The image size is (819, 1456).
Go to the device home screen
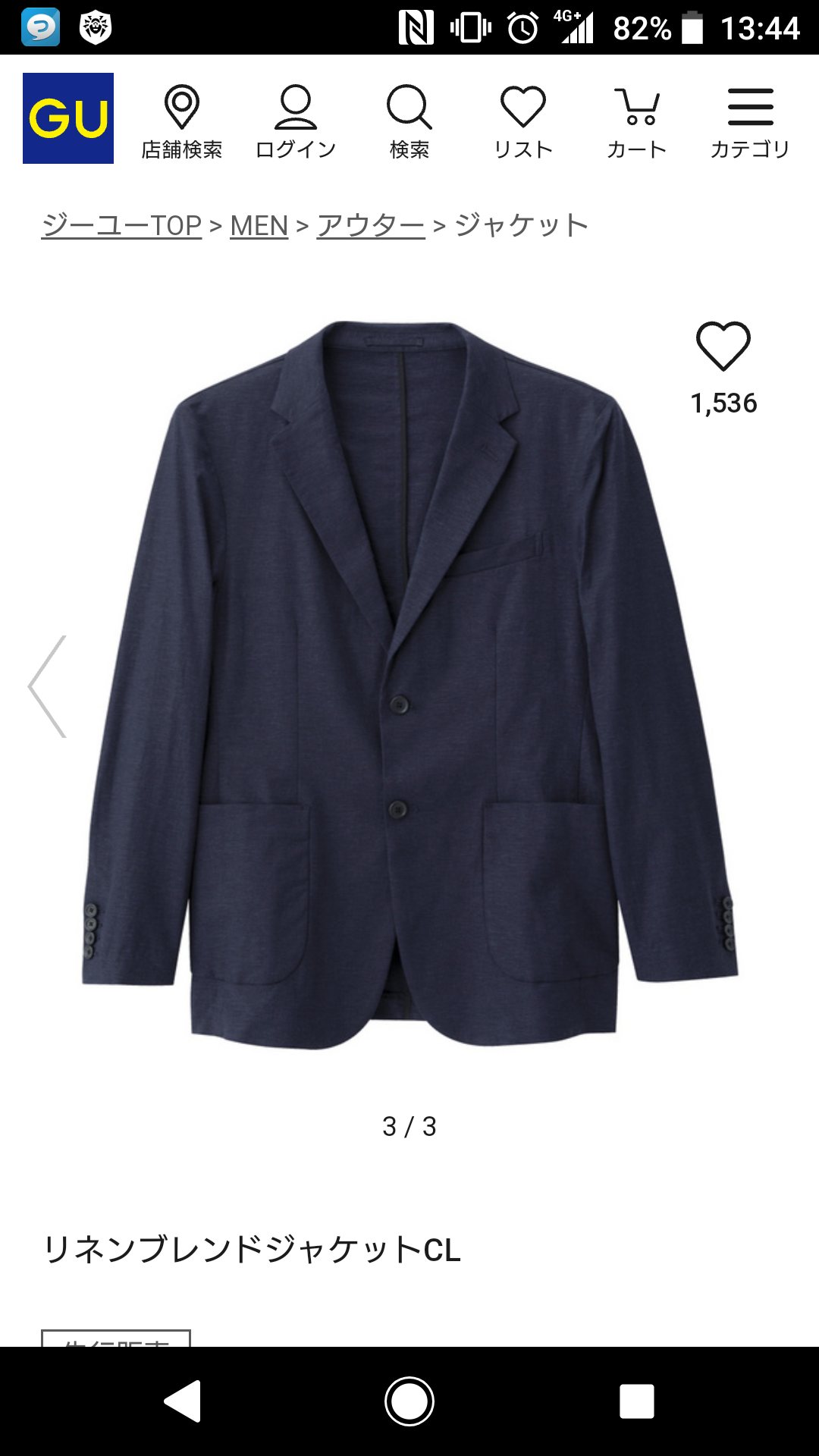tap(409, 1401)
